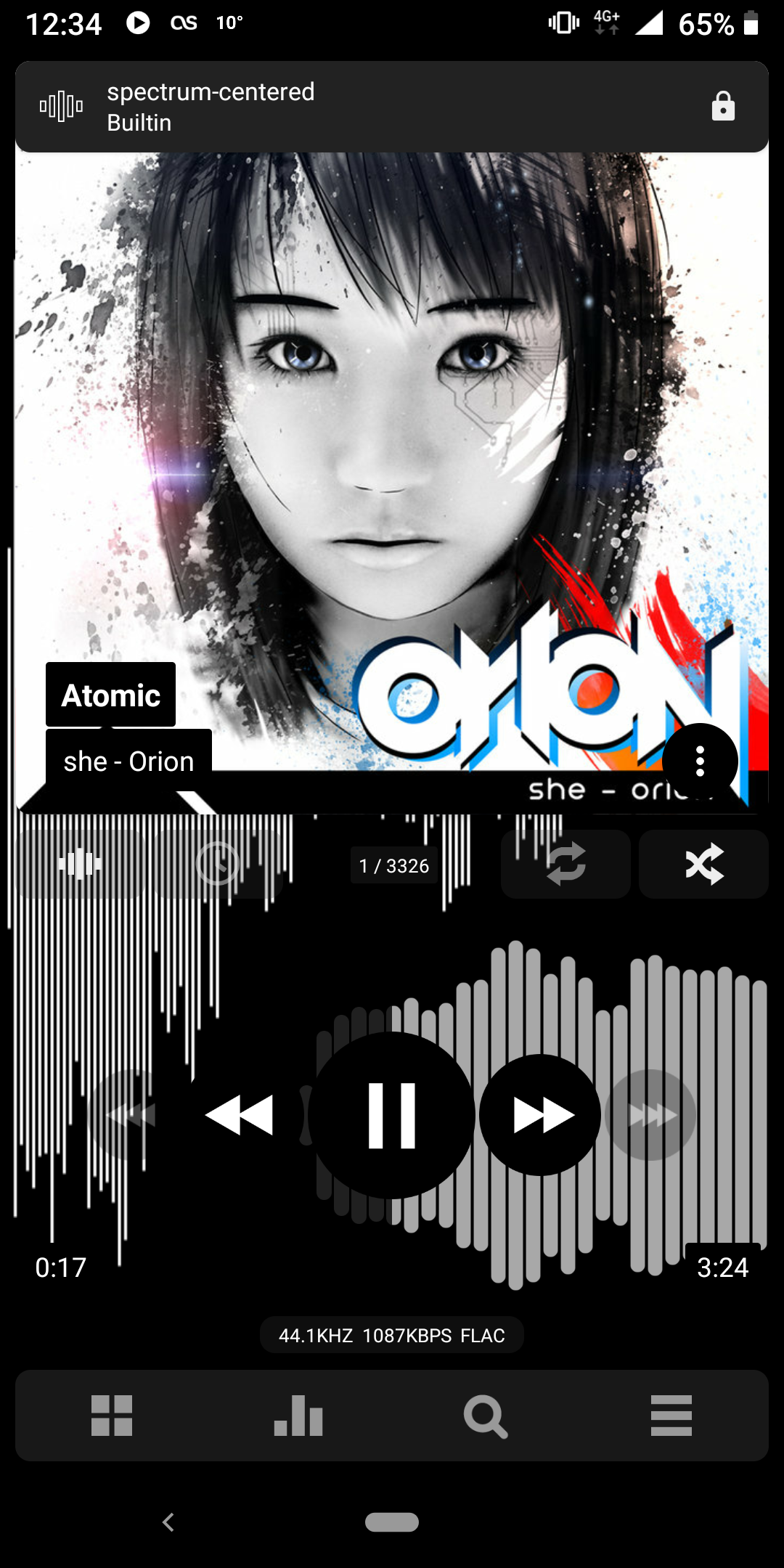This screenshot has height=1568, width=784.
Task: Open the library grid tab
Action: pyautogui.click(x=112, y=1416)
